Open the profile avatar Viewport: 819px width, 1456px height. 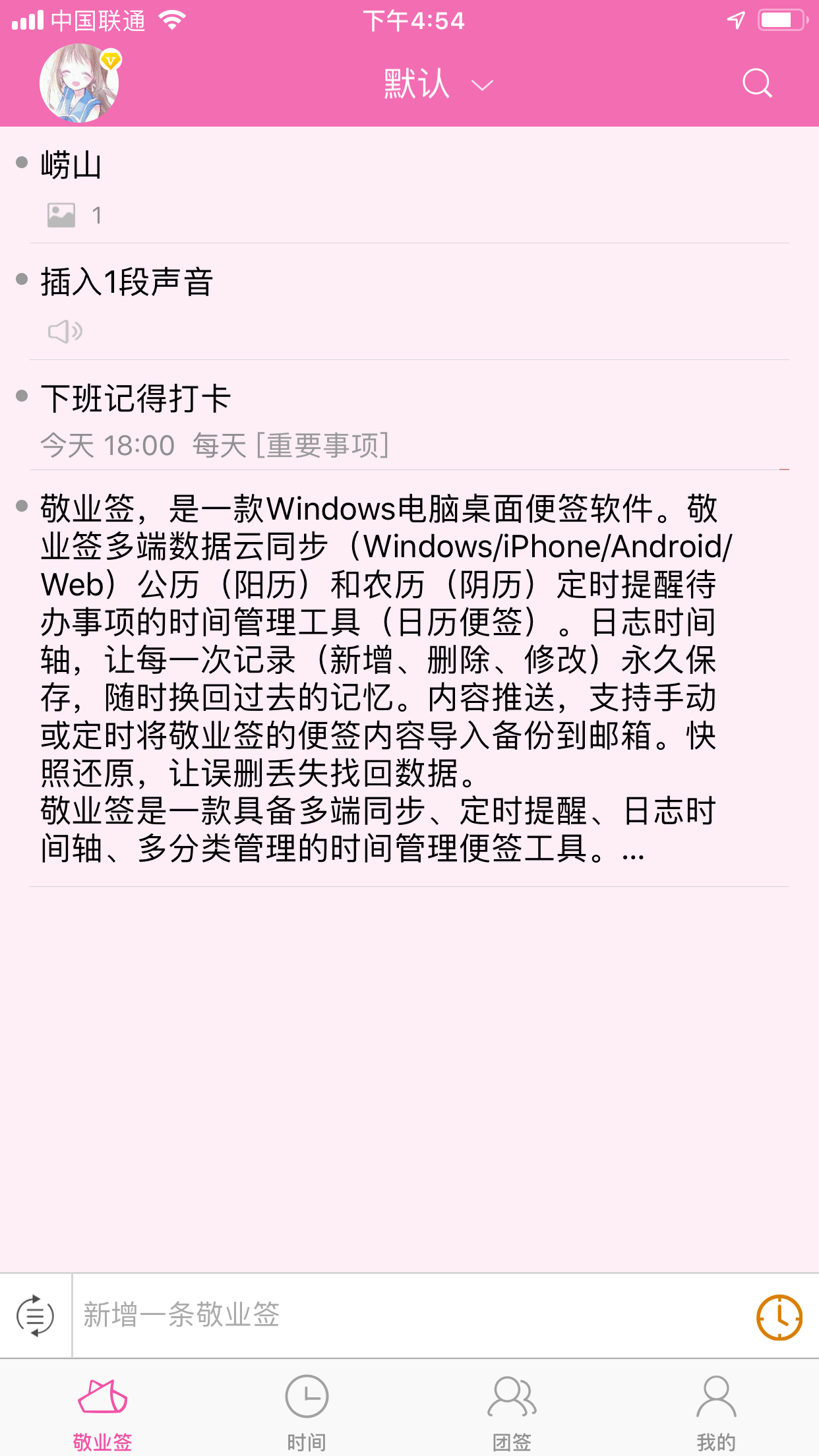80,83
